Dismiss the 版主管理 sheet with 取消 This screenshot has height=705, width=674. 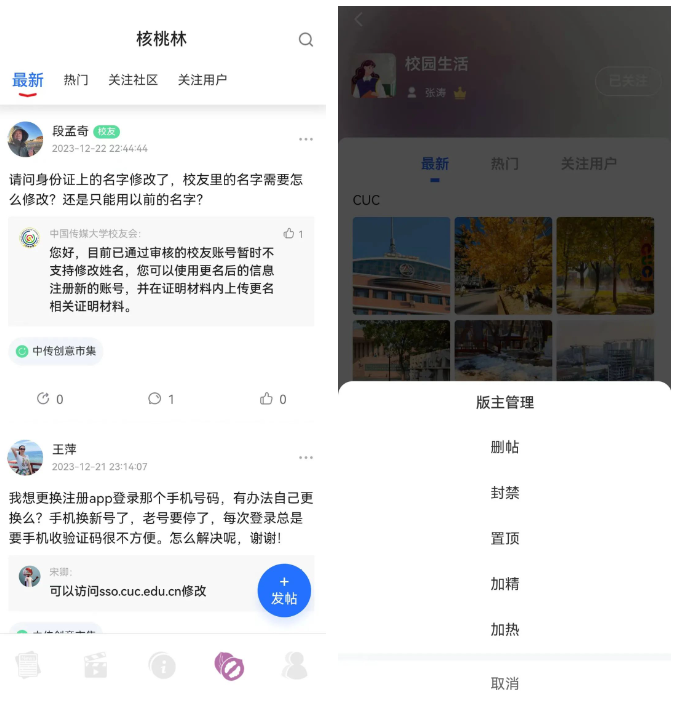pyautogui.click(x=505, y=684)
